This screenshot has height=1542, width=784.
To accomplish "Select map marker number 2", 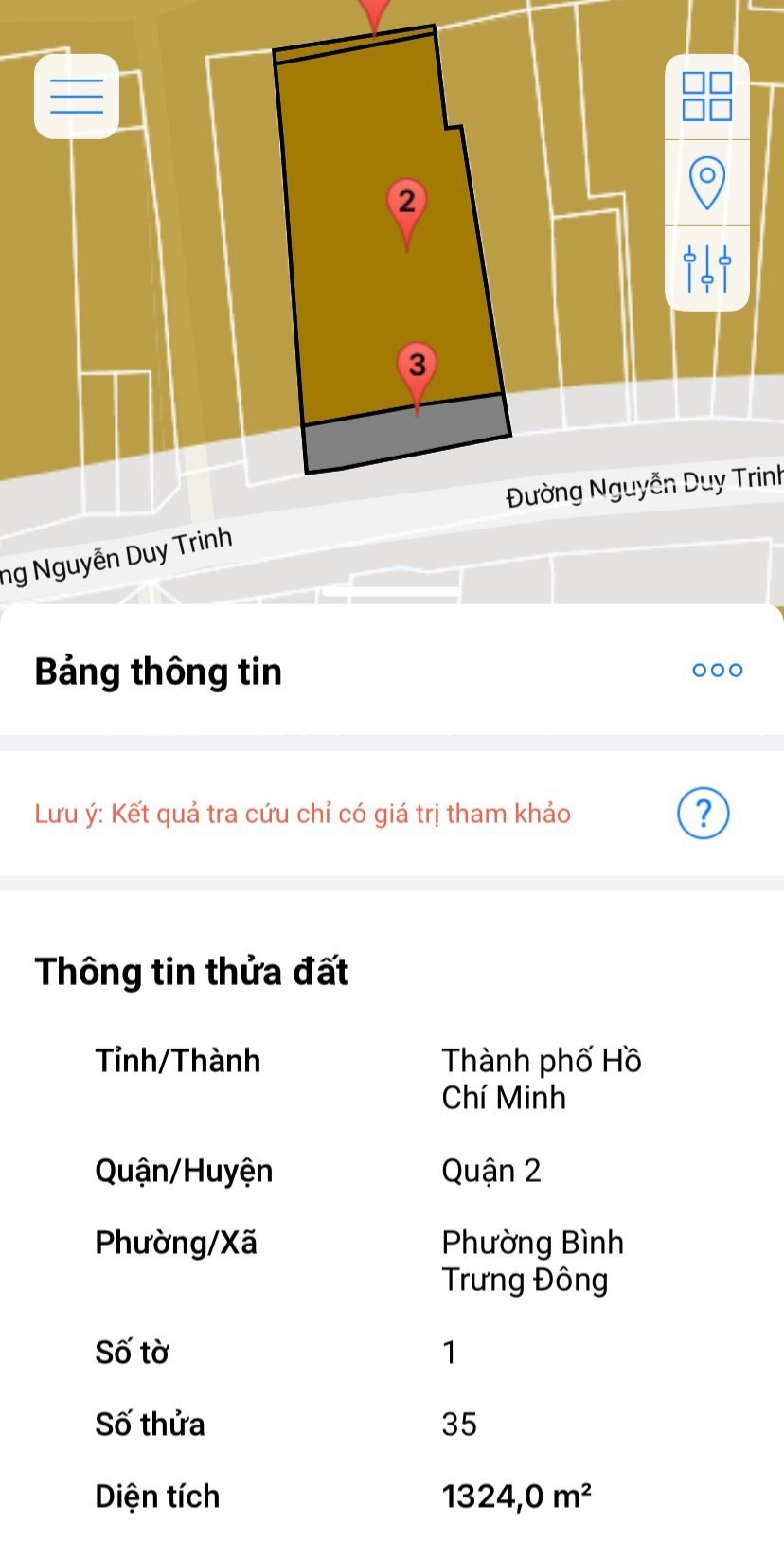I will click(407, 204).
